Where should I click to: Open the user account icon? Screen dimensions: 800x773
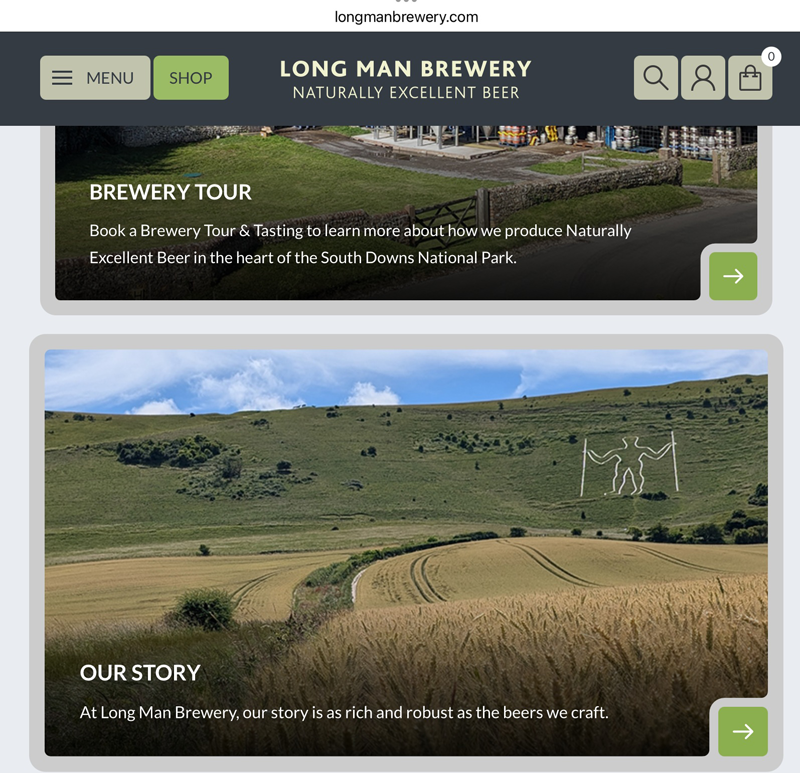(x=703, y=78)
